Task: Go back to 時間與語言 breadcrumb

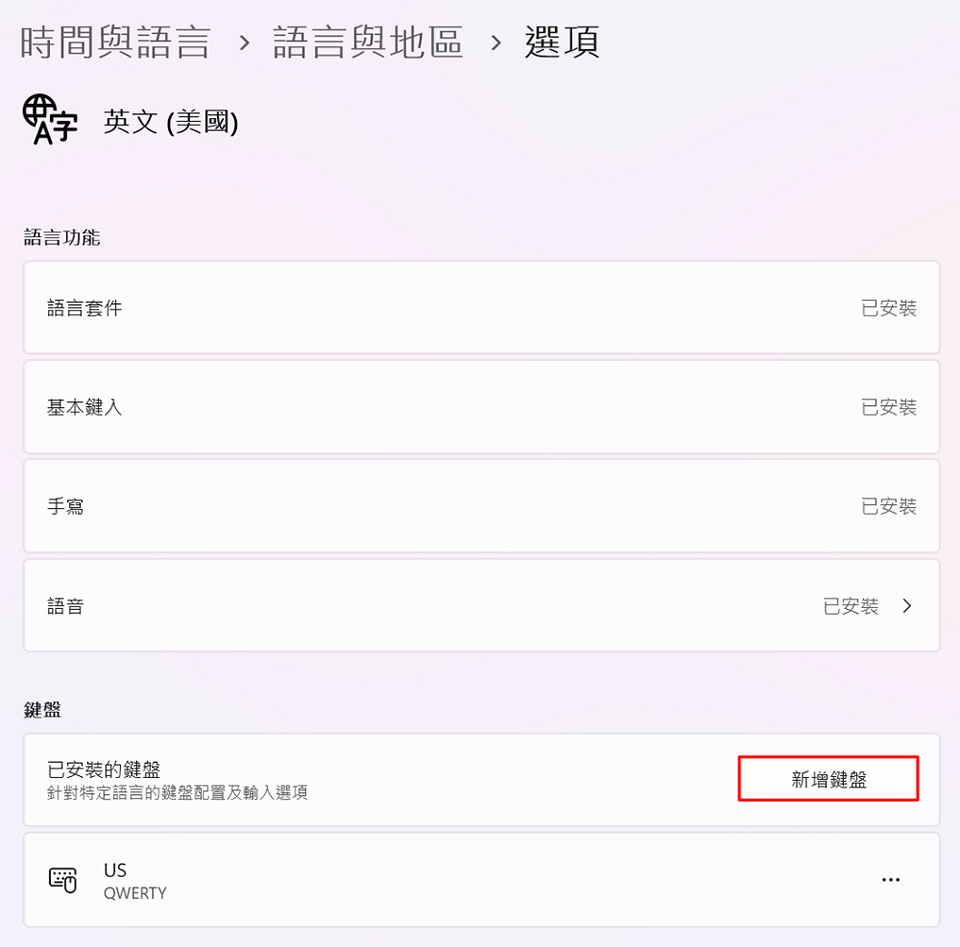Action: click(116, 42)
